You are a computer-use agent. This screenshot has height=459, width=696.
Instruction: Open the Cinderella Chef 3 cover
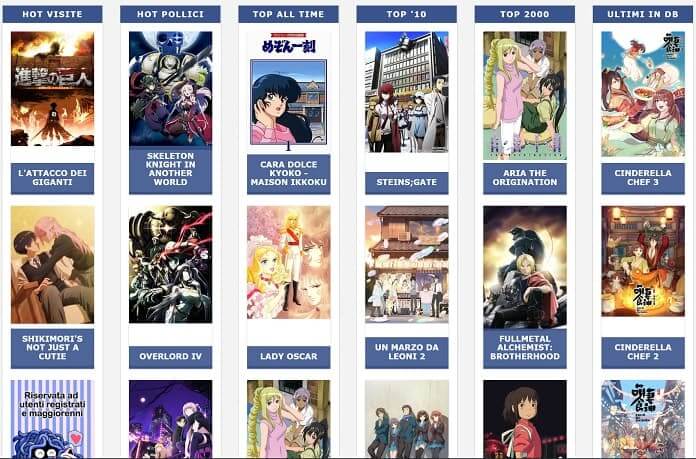642,93
